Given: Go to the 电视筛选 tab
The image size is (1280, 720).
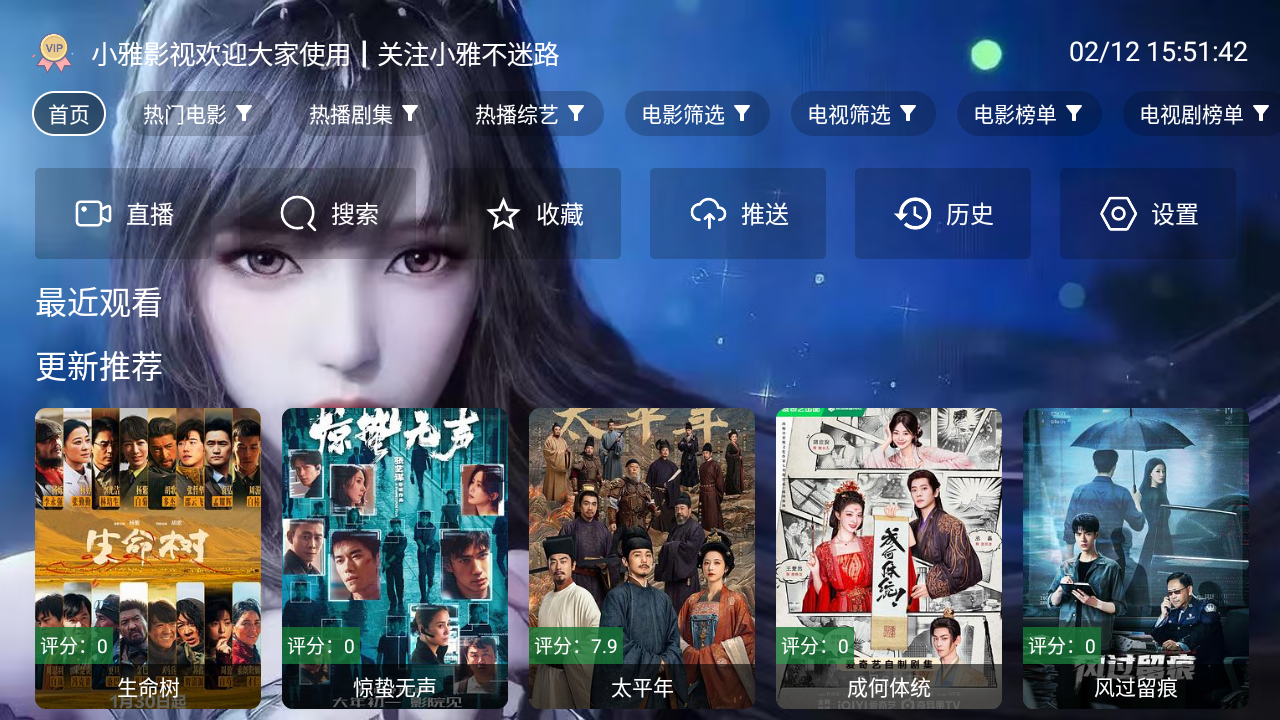Looking at the screenshot, I should point(862,114).
